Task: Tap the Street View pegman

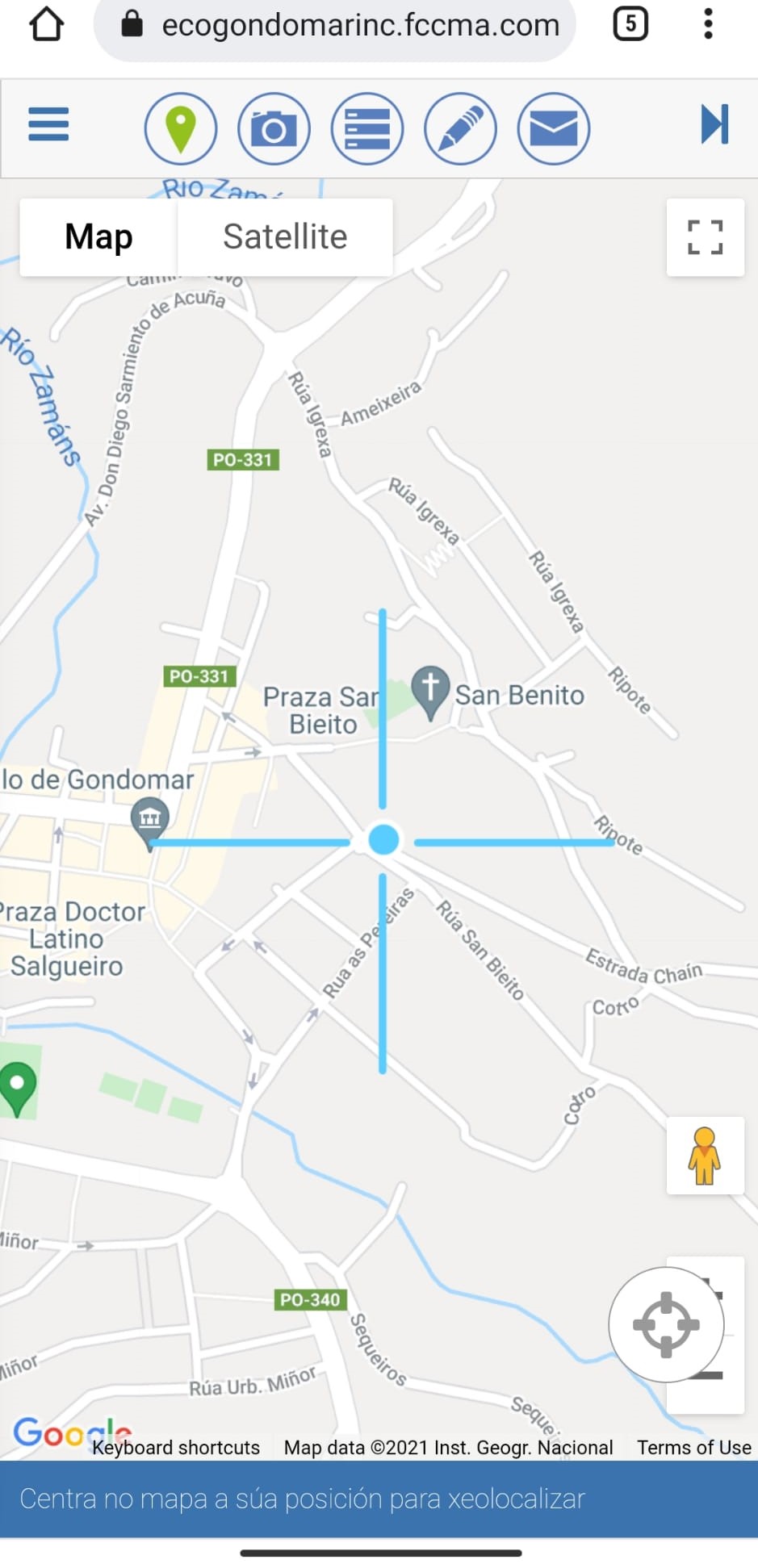Action: point(706,1156)
